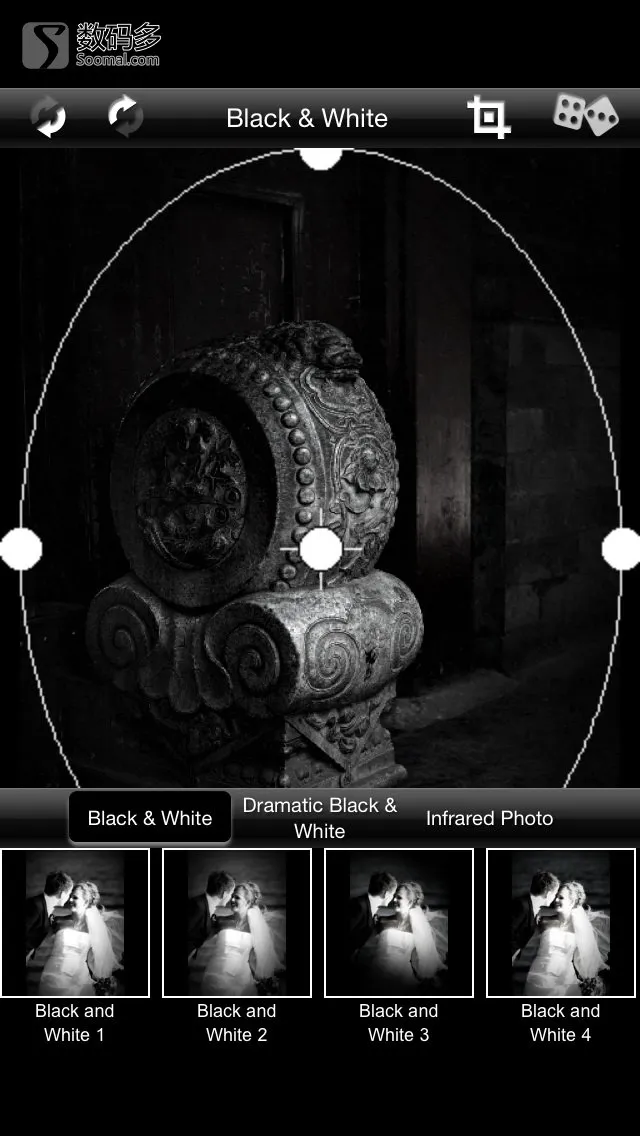Choose the Black and White 4 preset
This screenshot has width=640, height=1136.
561,923
